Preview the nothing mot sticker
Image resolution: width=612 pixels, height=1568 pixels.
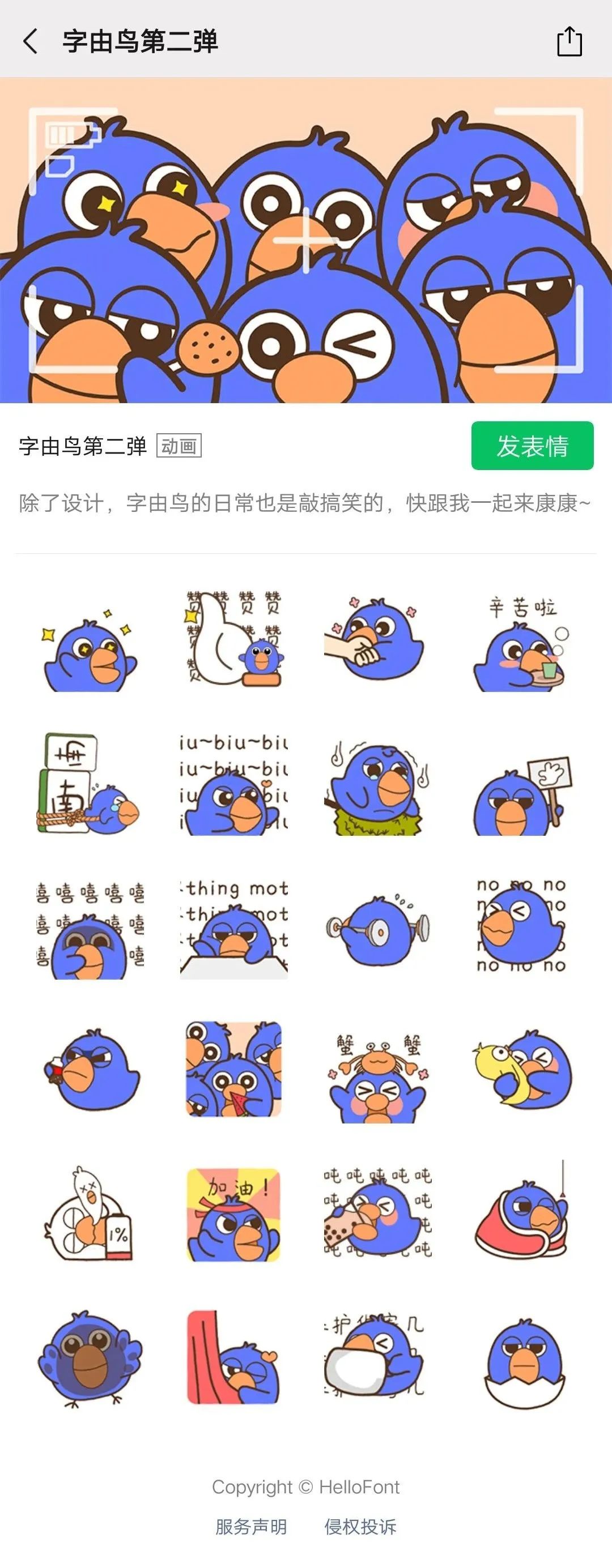[234, 928]
